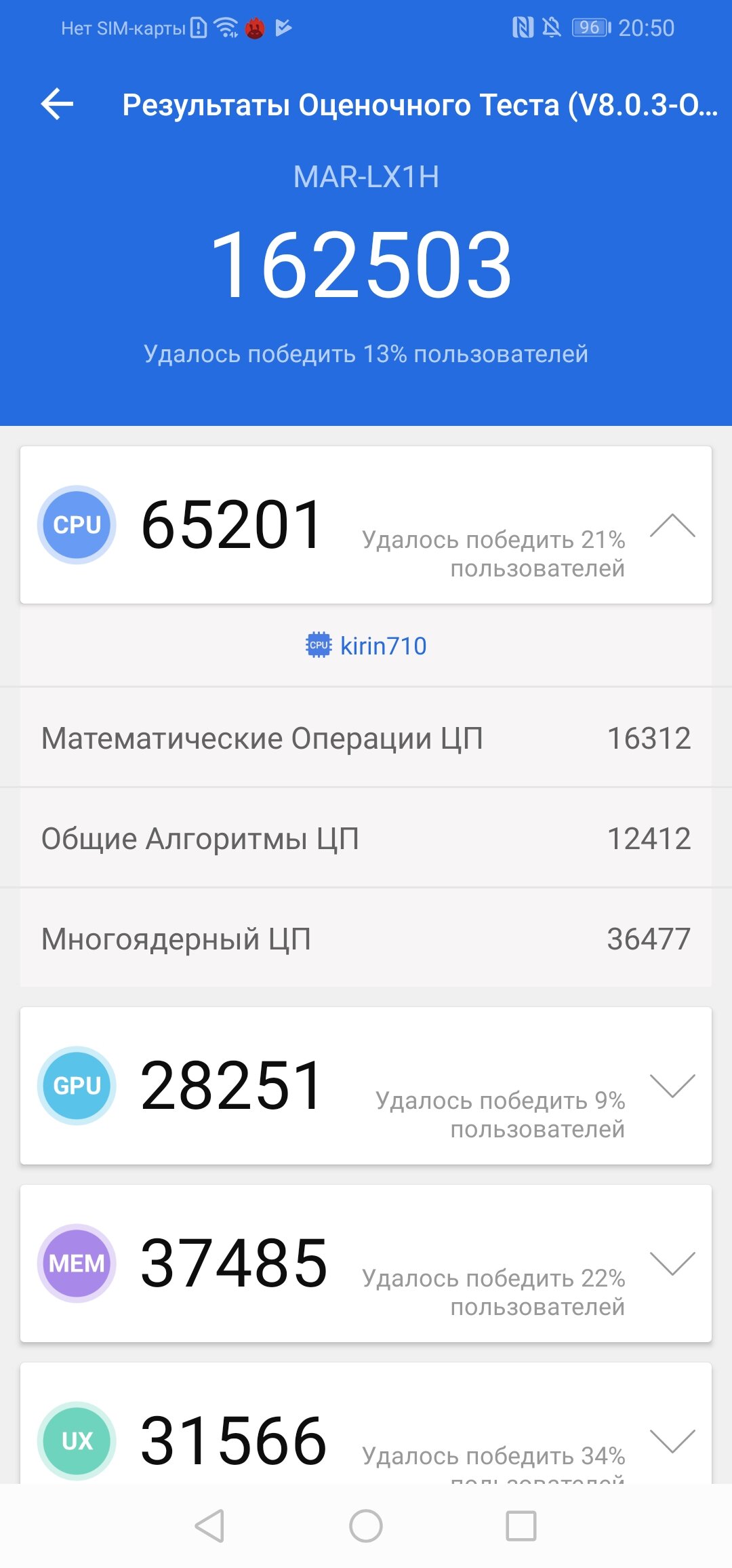Image resolution: width=732 pixels, height=1568 pixels.
Task: Go back using the header arrow
Action: coord(57,104)
